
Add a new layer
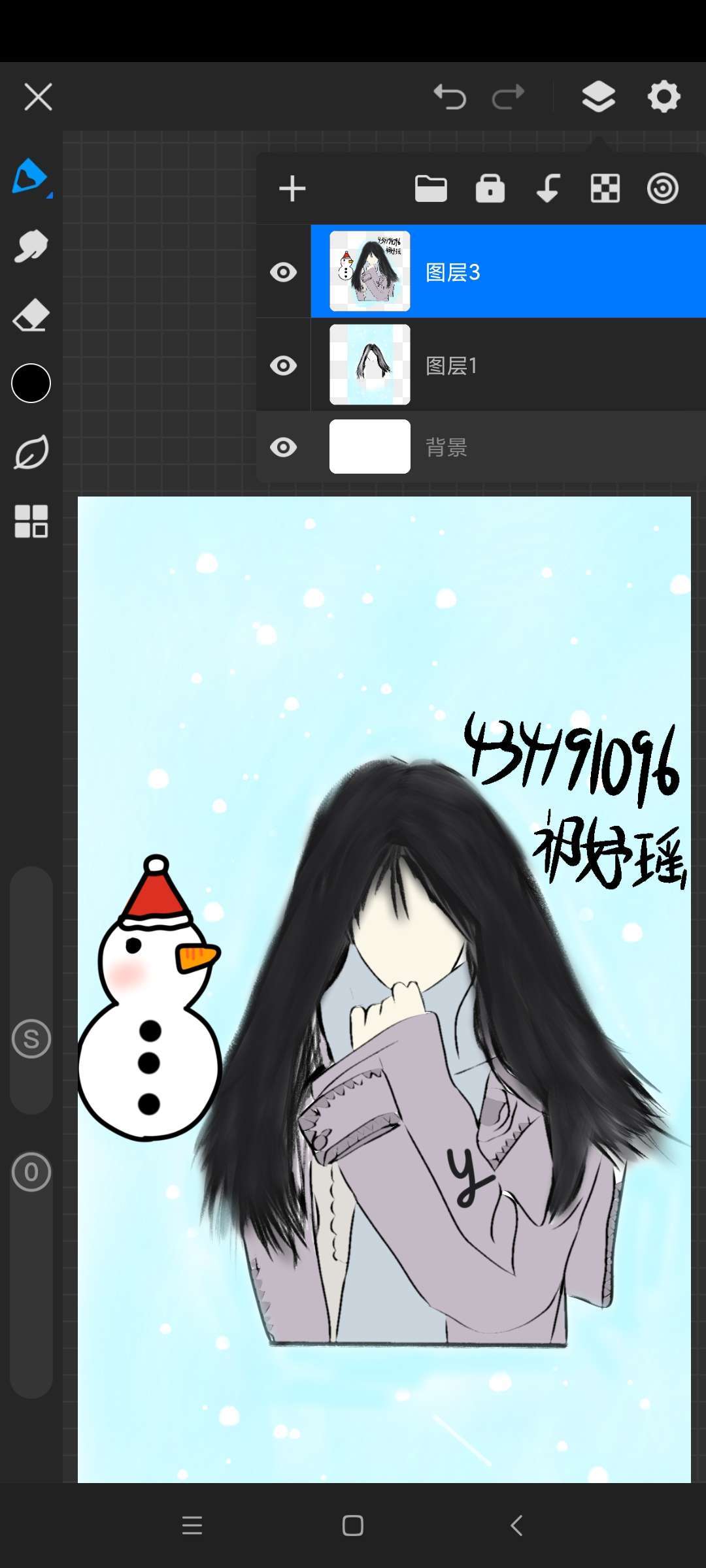pyautogui.click(x=292, y=189)
